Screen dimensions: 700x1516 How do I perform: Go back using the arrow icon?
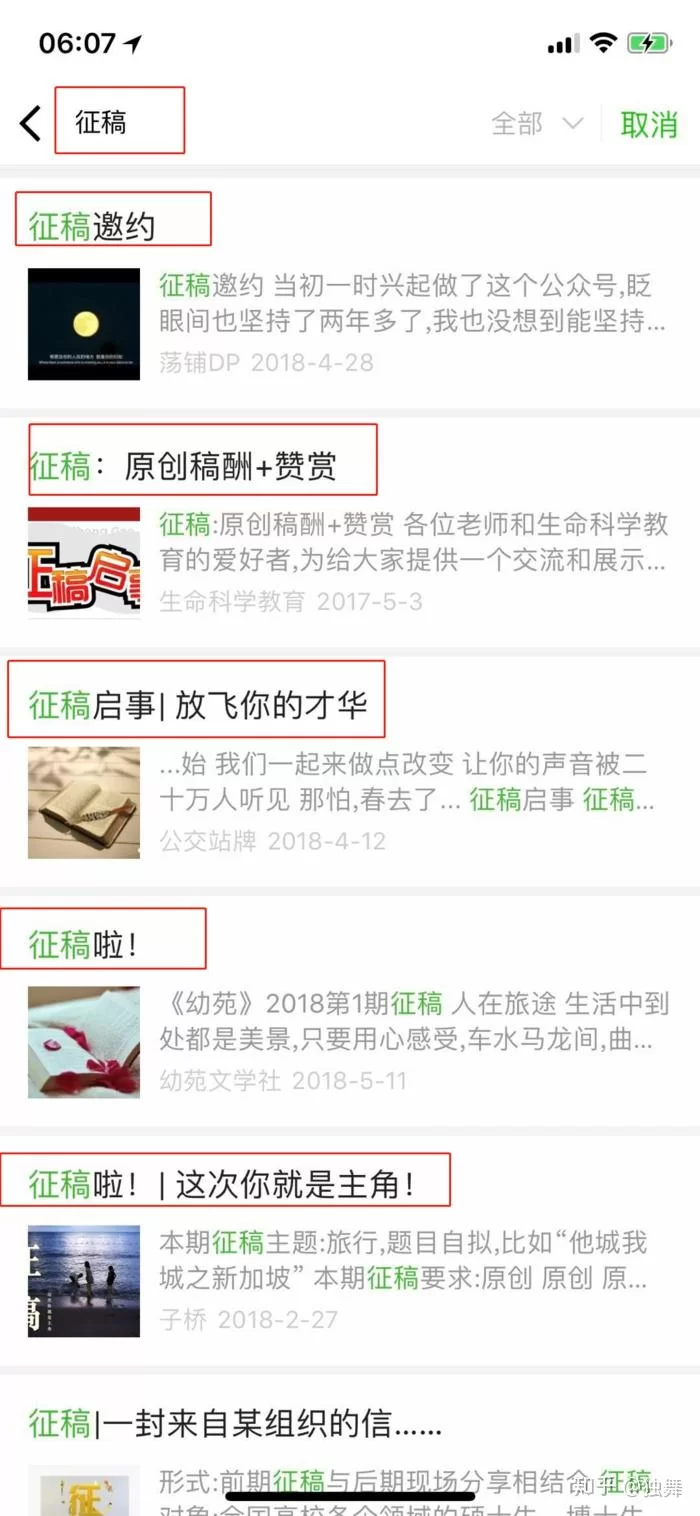coord(30,124)
